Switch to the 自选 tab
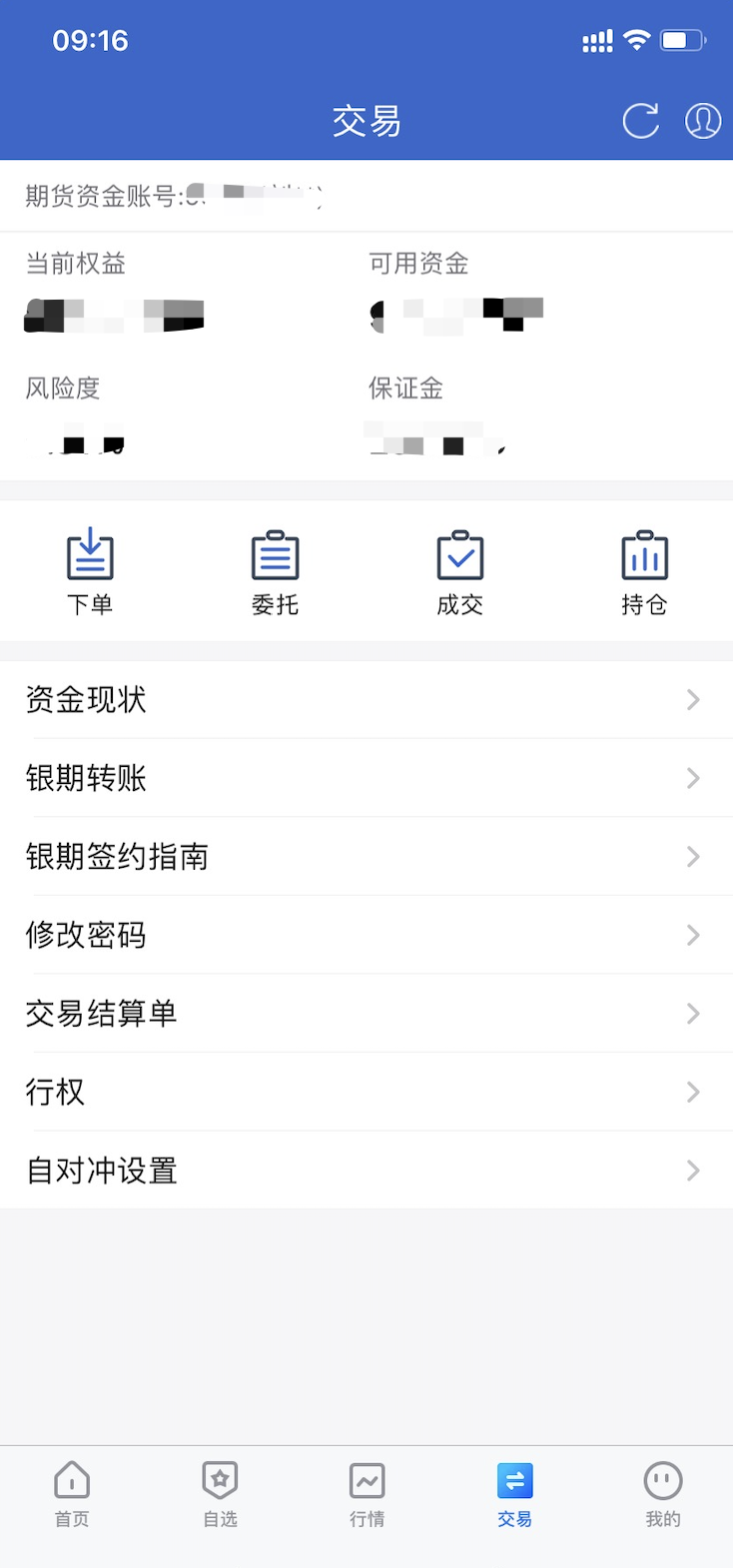 [220, 1494]
